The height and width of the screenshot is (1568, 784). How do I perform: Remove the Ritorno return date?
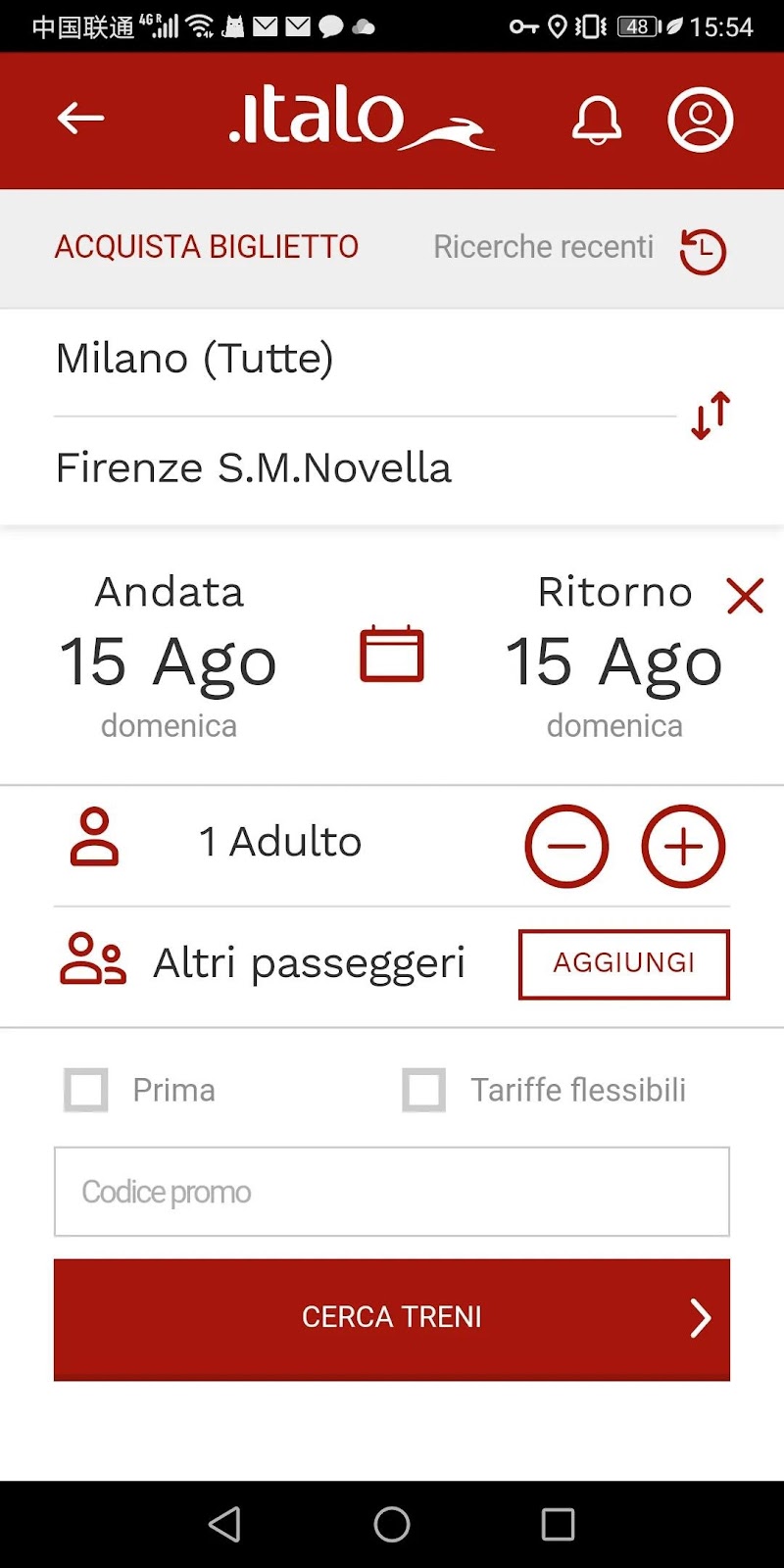pyautogui.click(x=745, y=595)
